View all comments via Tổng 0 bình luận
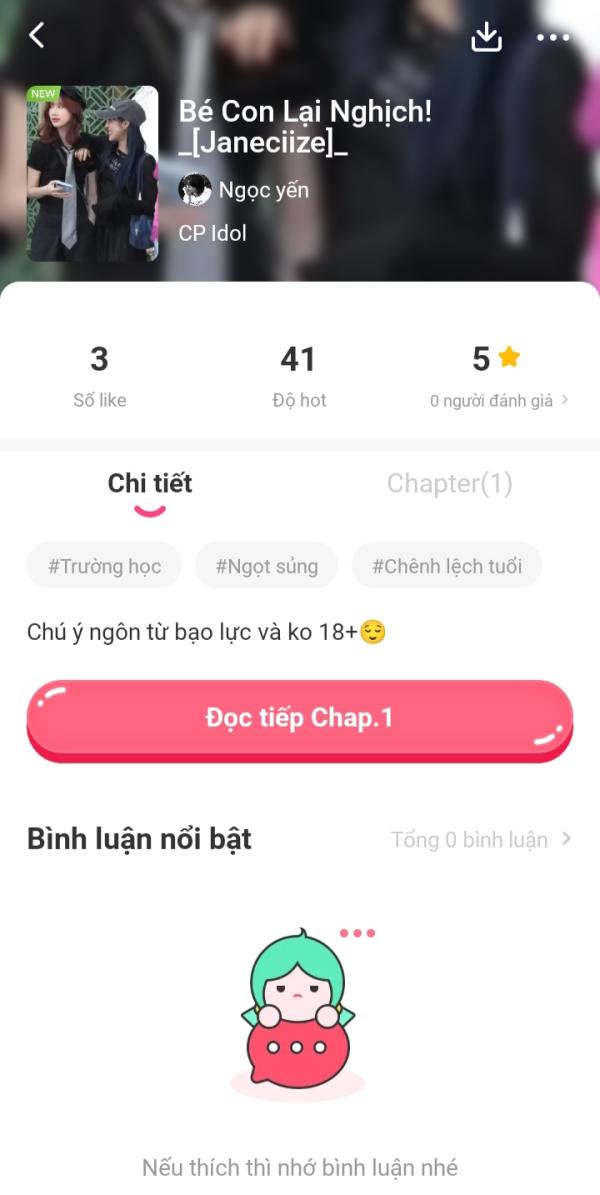Viewport: 600px width, 1195px height. coord(481,840)
